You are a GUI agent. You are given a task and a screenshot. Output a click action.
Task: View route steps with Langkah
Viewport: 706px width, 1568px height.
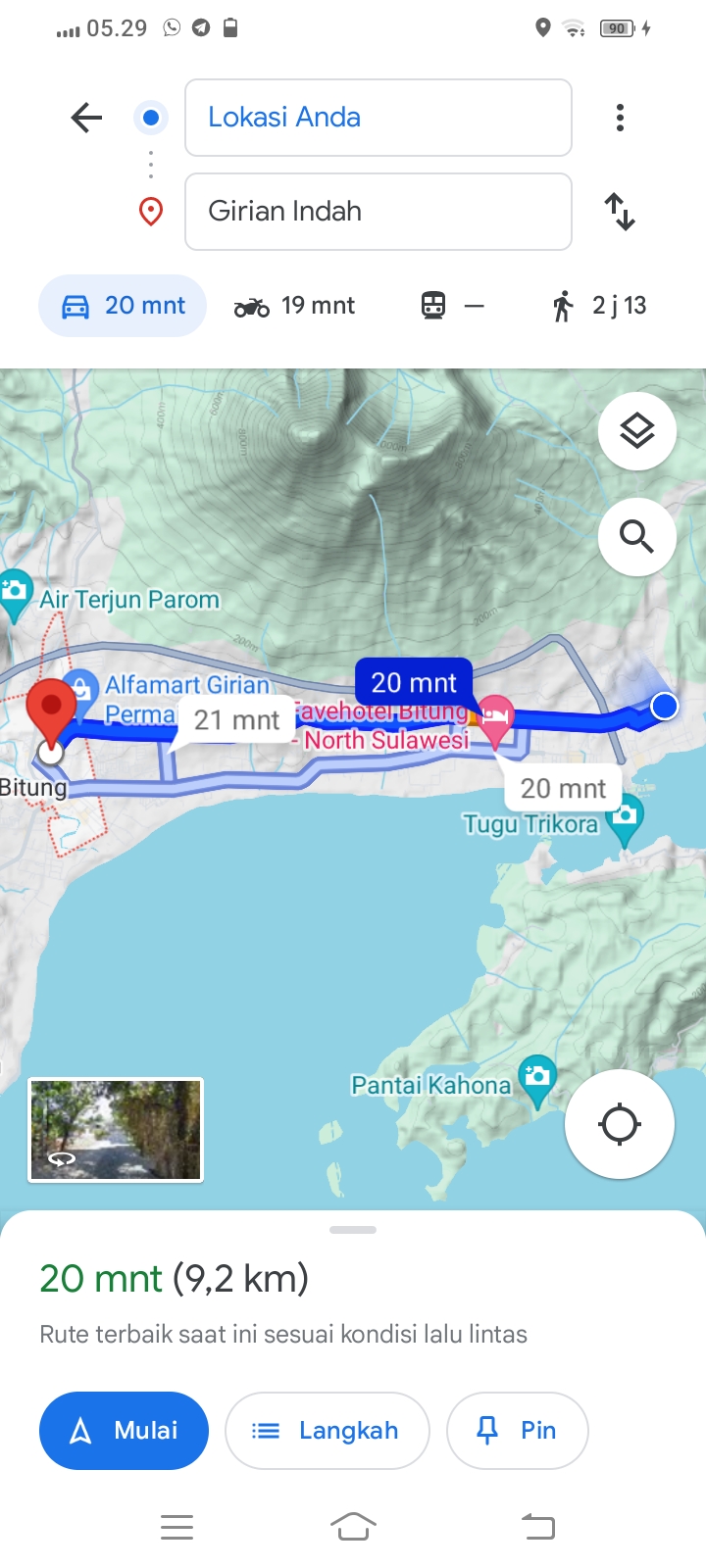pos(328,1431)
